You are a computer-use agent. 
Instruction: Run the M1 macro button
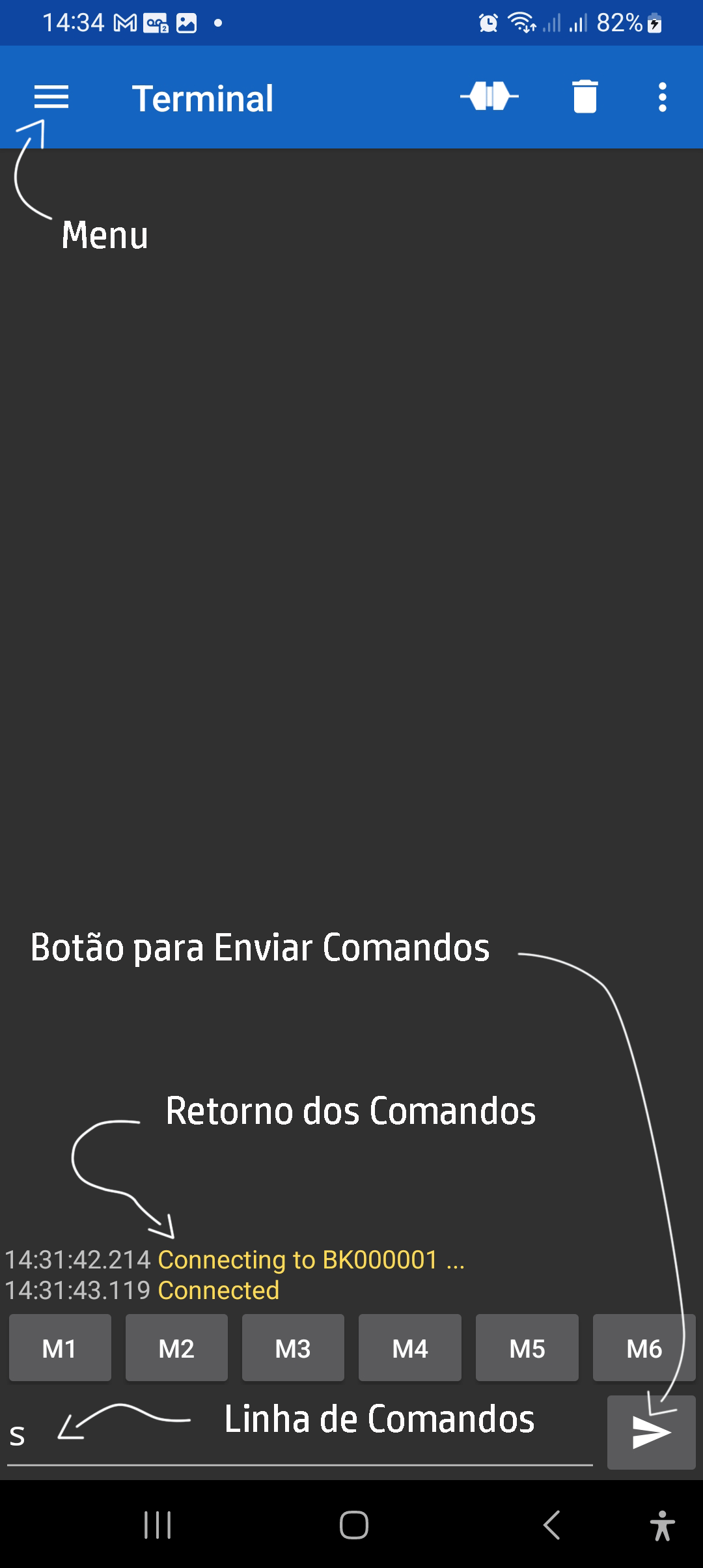60,1348
